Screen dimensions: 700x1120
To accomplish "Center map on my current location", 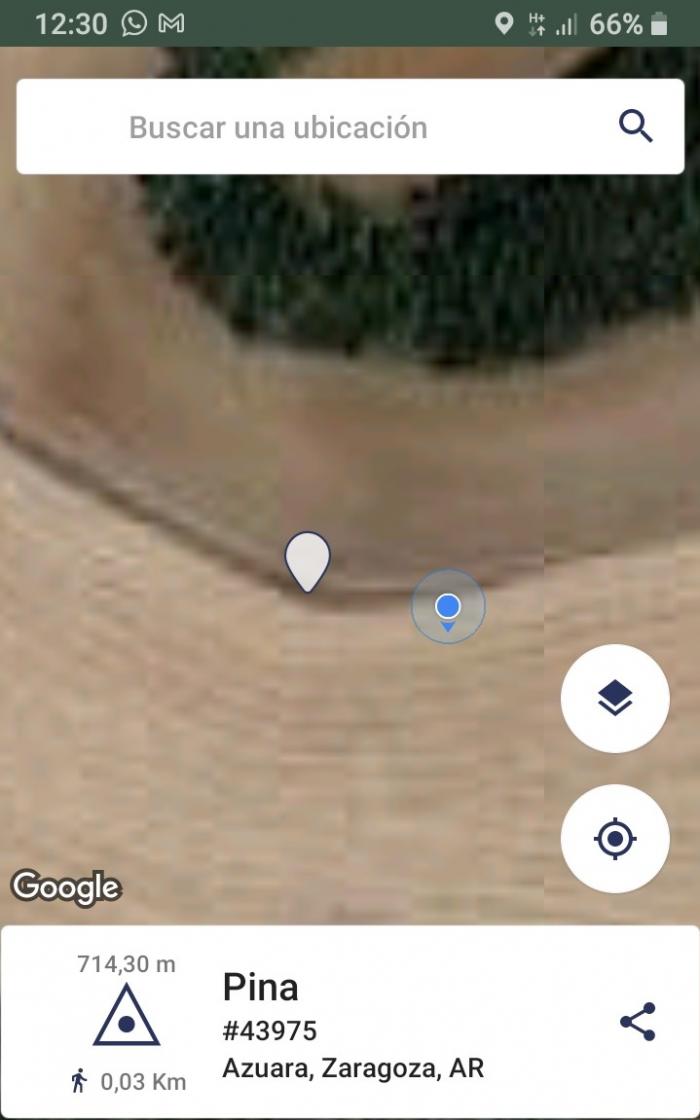I will click(x=615, y=839).
